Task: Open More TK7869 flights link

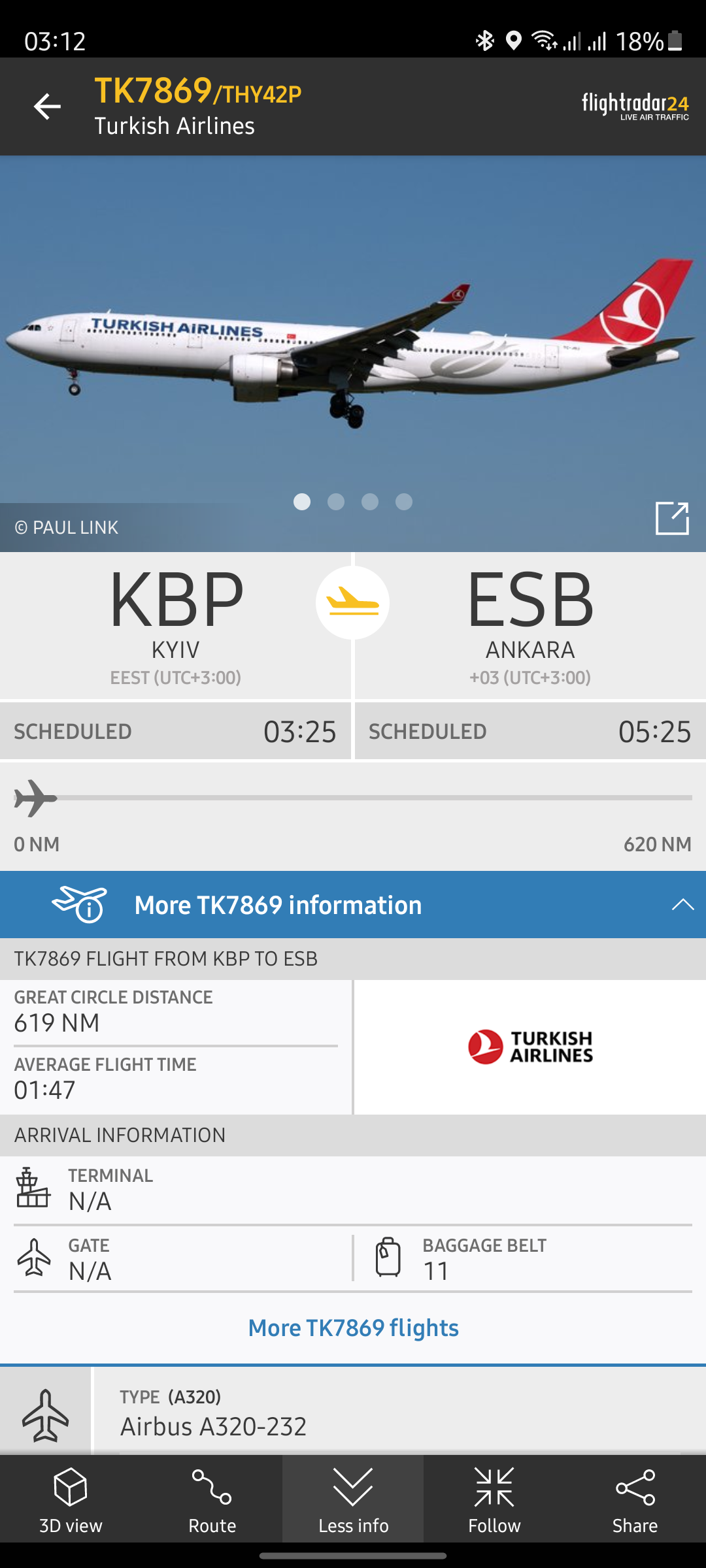Action: coord(353,1328)
